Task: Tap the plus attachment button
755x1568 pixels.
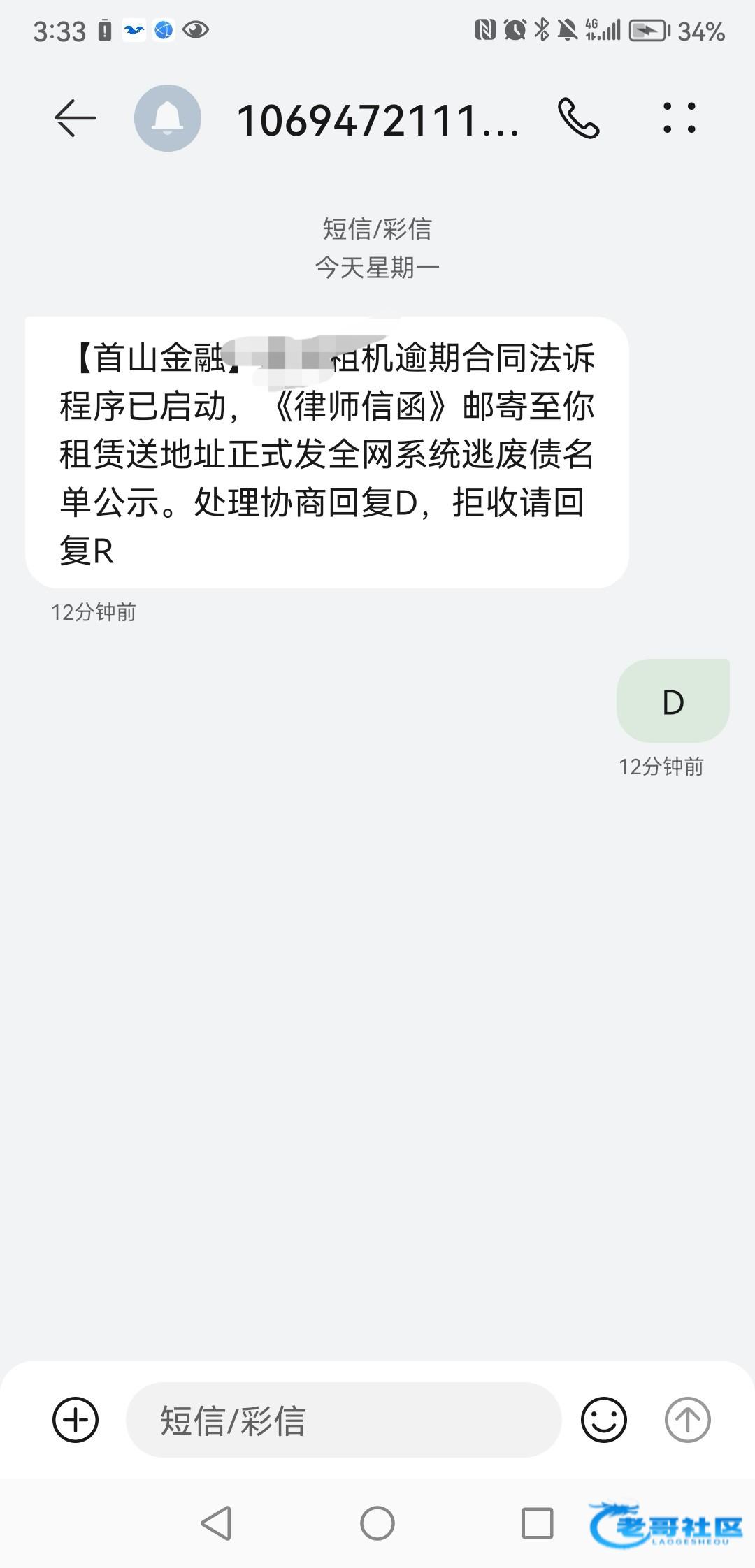Action: click(x=75, y=1419)
